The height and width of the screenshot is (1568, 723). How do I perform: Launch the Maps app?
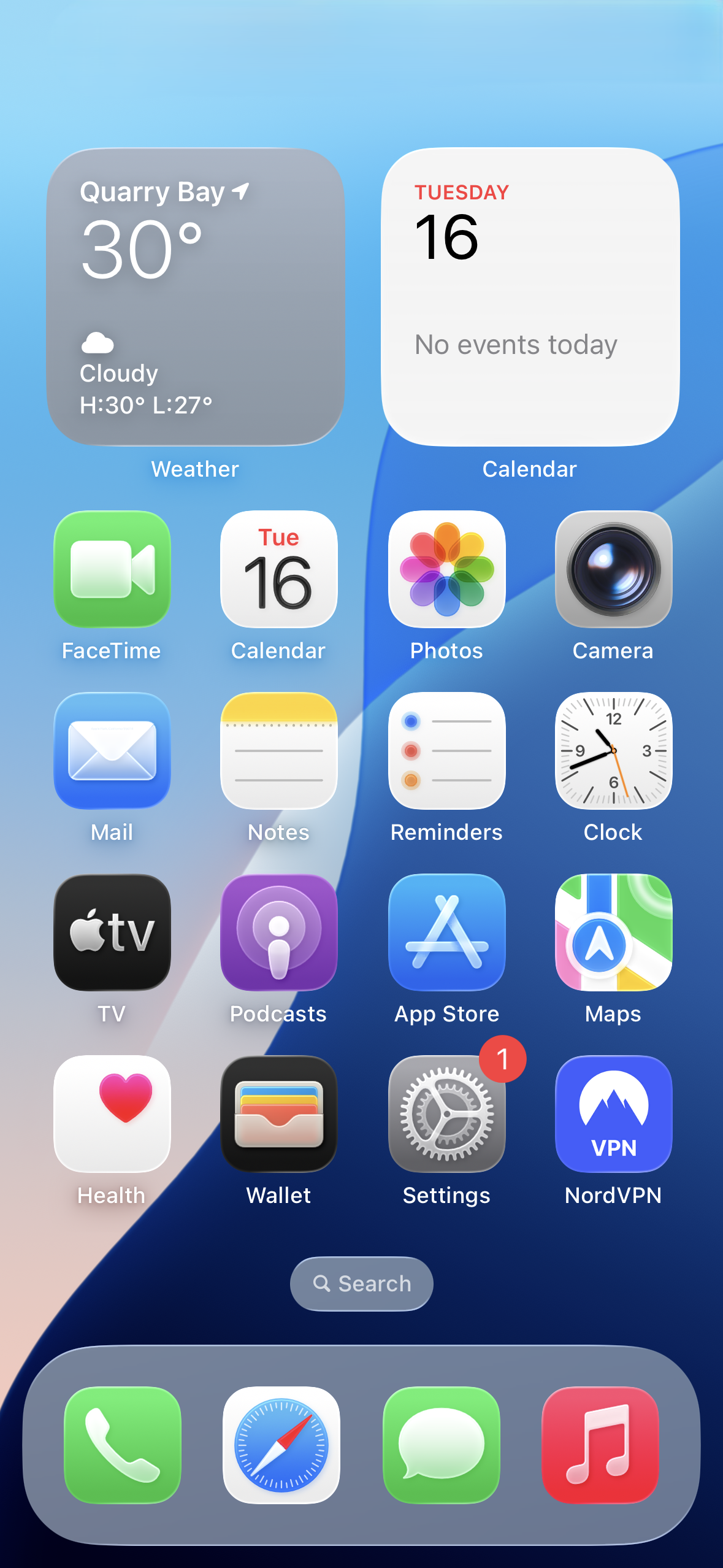pos(613,932)
